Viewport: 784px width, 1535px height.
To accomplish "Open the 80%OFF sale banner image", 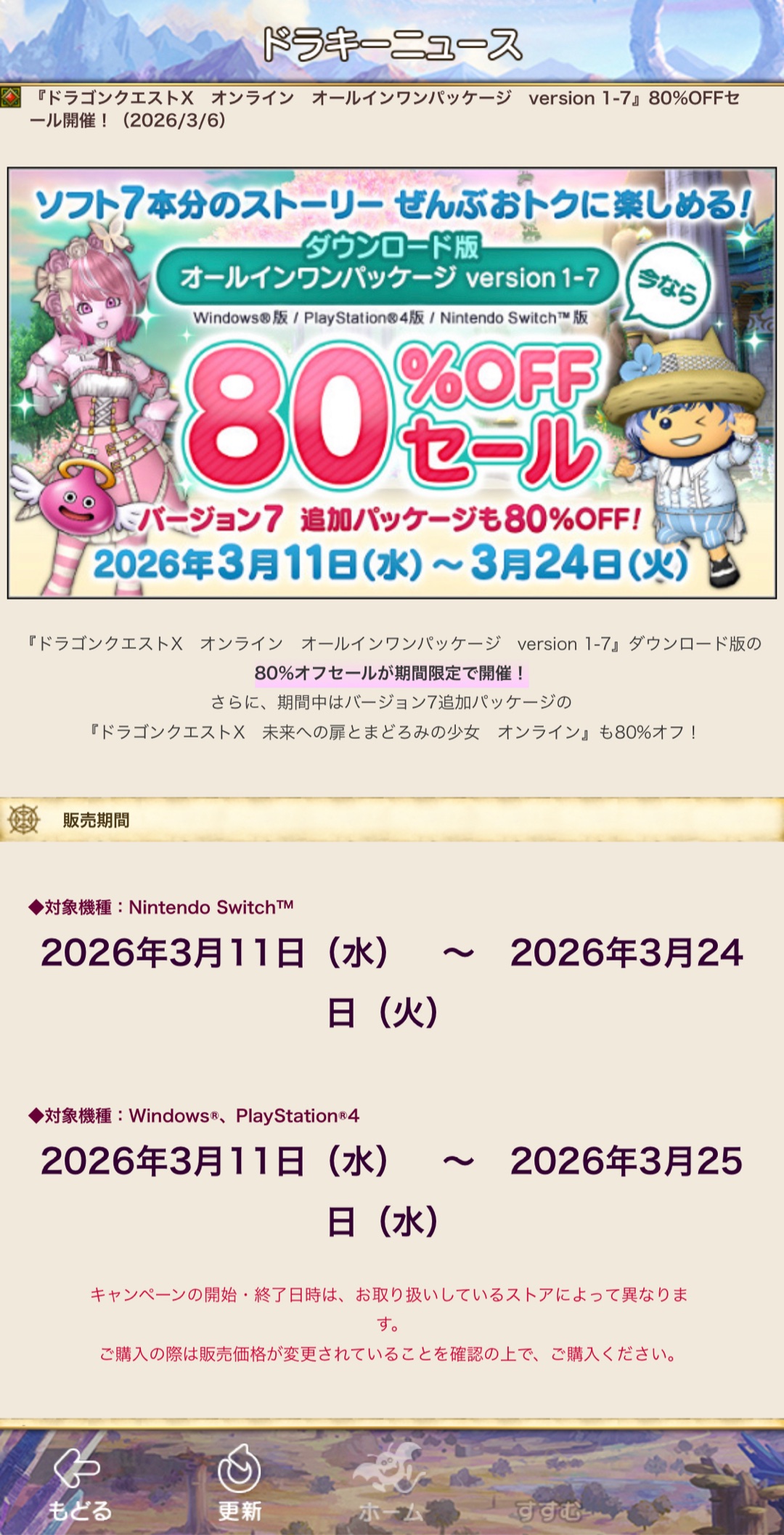I will [x=392, y=383].
